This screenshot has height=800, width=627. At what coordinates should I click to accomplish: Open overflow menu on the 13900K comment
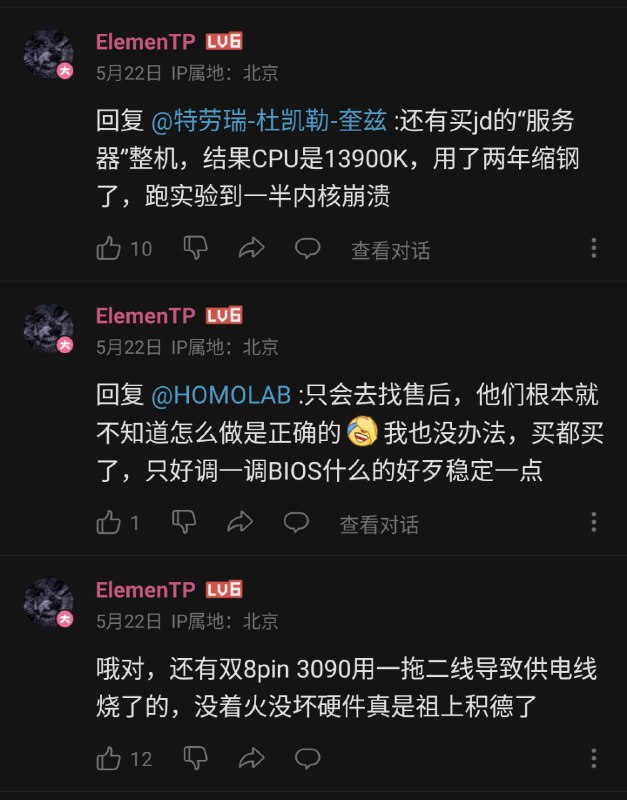point(594,248)
